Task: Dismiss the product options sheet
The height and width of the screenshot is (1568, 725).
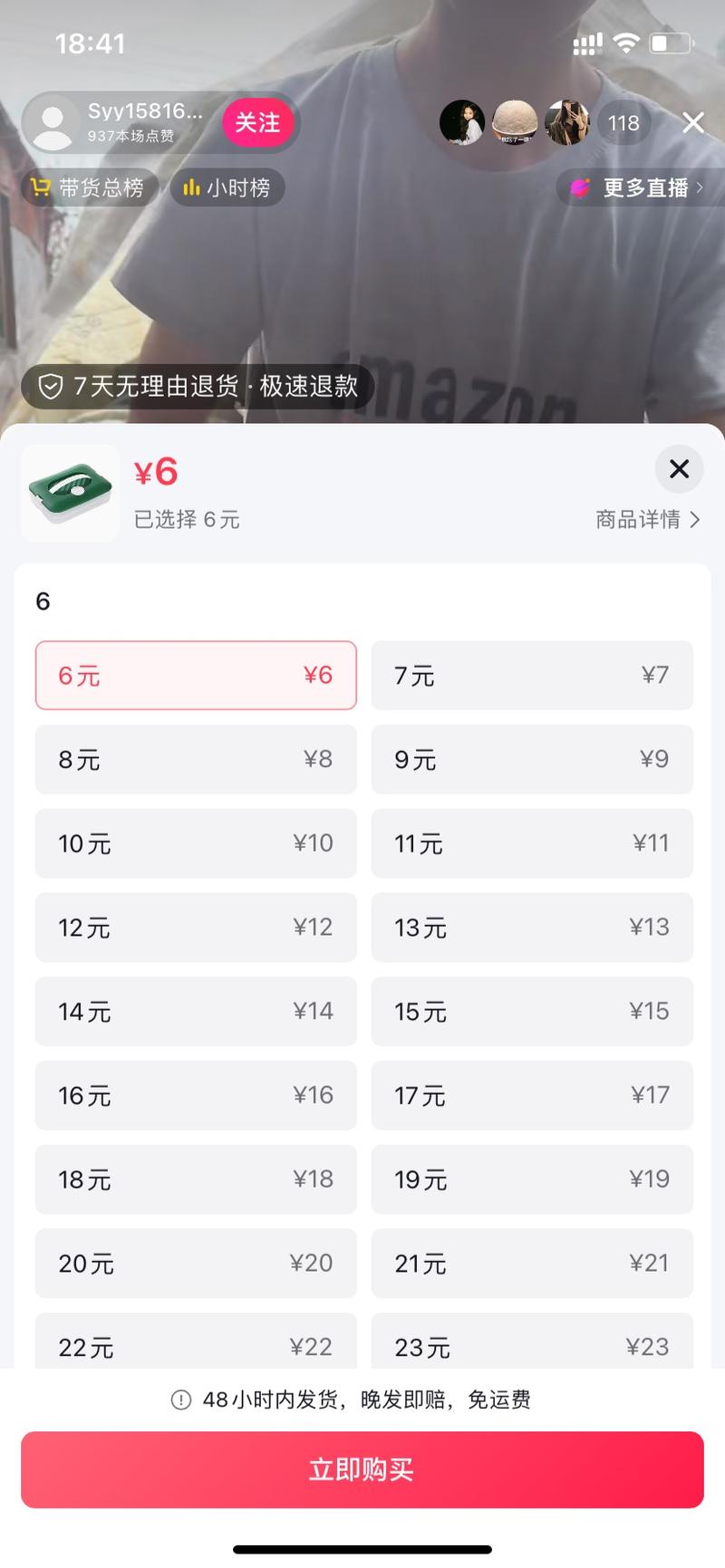Action: click(679, 468)
